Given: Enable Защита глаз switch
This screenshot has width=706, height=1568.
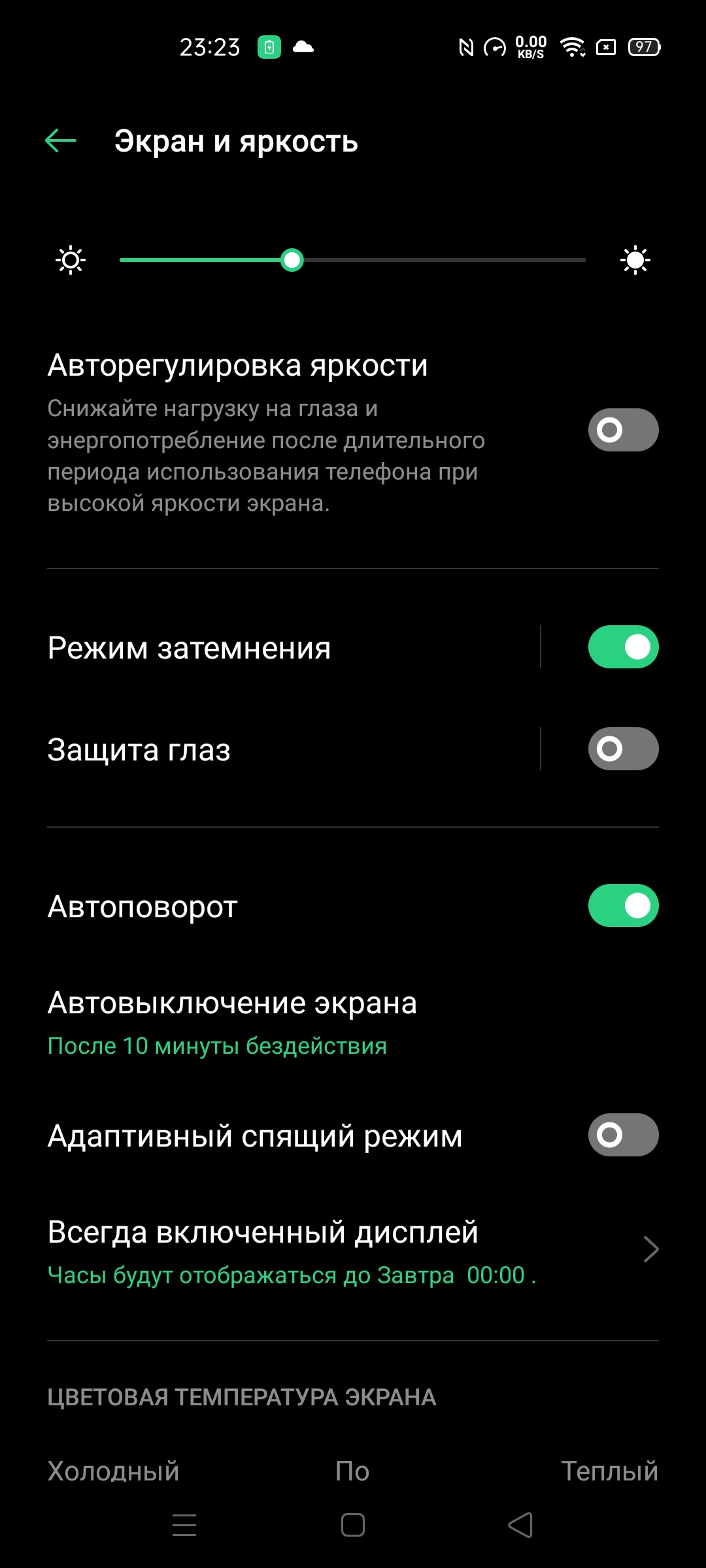Looking at the screenshot, I should click(622, 749).
